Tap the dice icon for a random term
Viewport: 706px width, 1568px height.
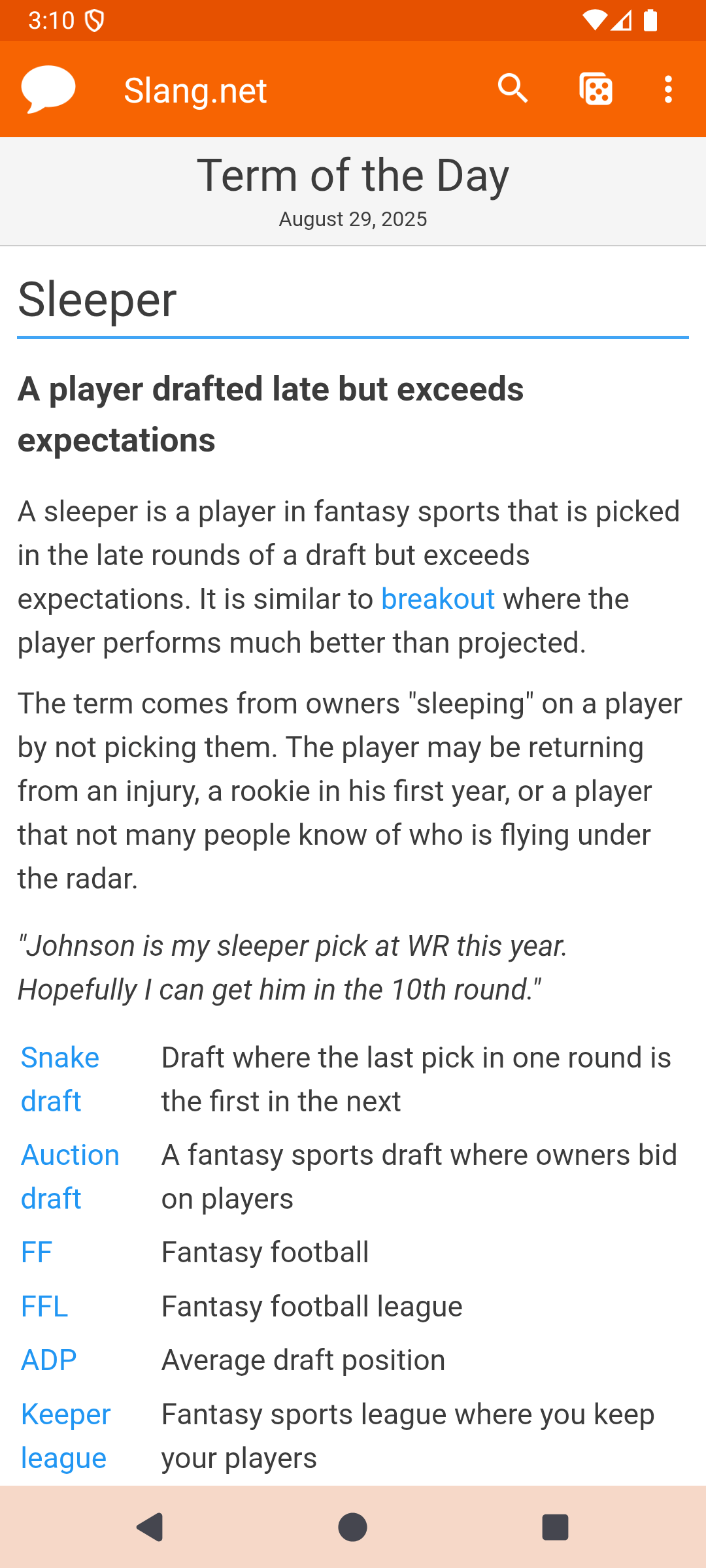coord(596,89)
